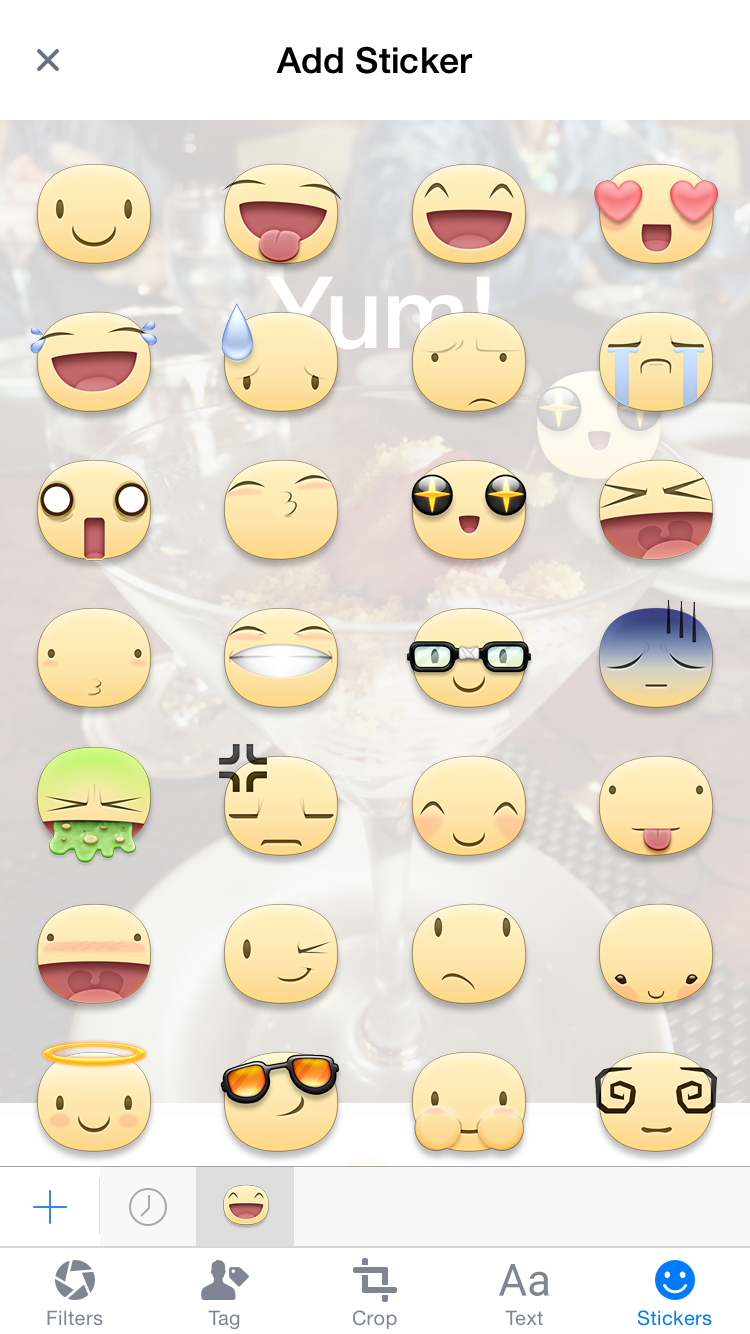Image resolution: width=750 pixels, height=1334 pixels.
Task: Add the blue gloomy face sticker
Action: coord(656,655)
